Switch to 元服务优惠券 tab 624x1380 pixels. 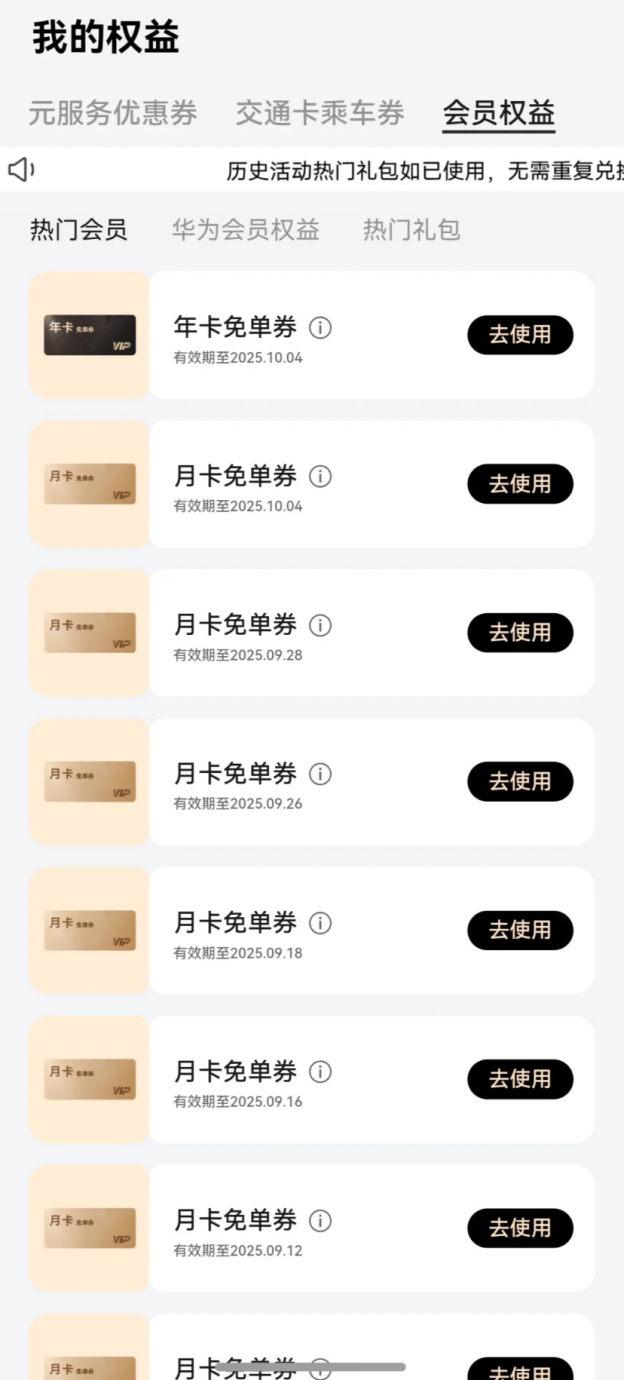coord(113,113)
